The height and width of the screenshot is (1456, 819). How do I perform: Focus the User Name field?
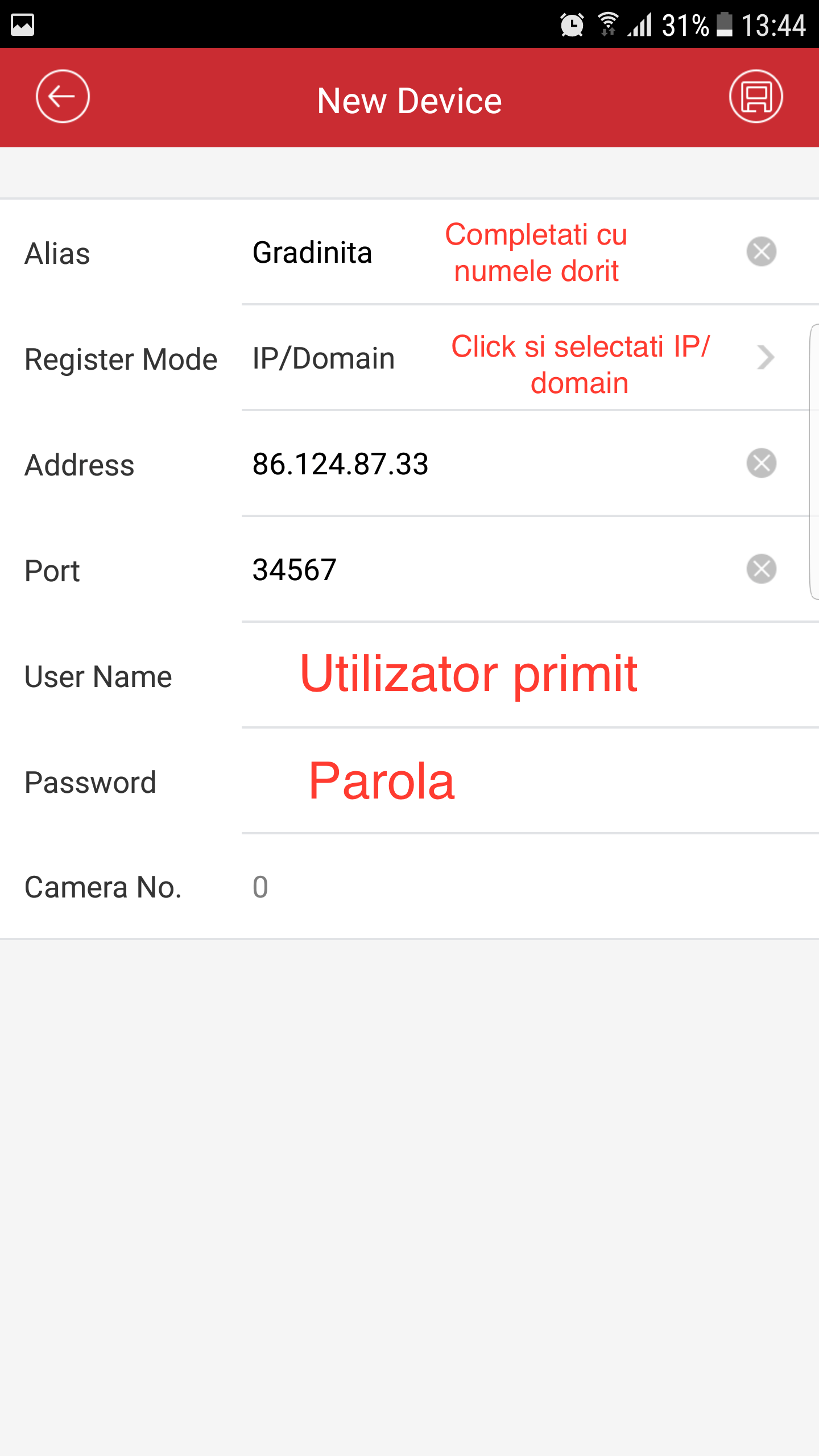(530, 676)
